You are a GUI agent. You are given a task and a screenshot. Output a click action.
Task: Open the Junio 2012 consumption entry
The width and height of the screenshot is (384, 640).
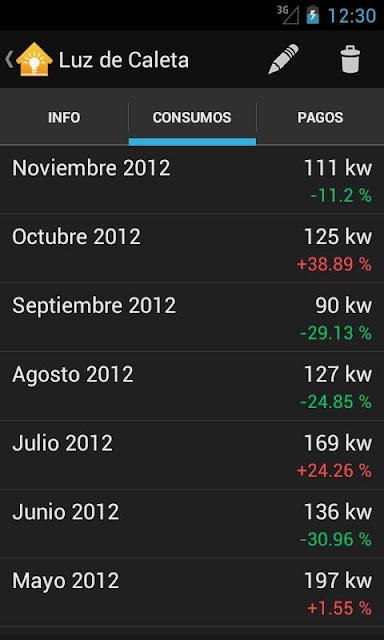point(192,524)
